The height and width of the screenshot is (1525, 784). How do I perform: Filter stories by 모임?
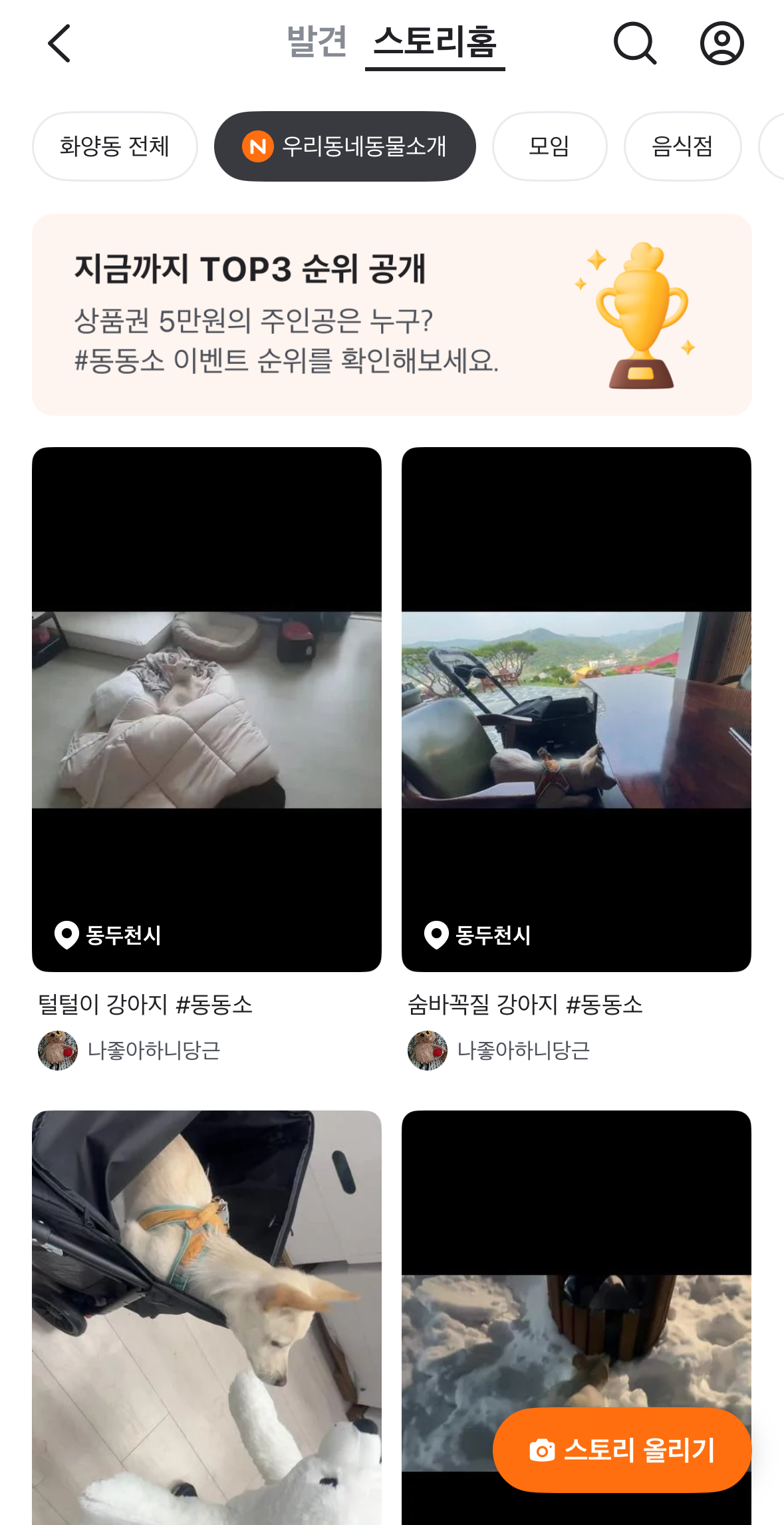coord(549,146)
